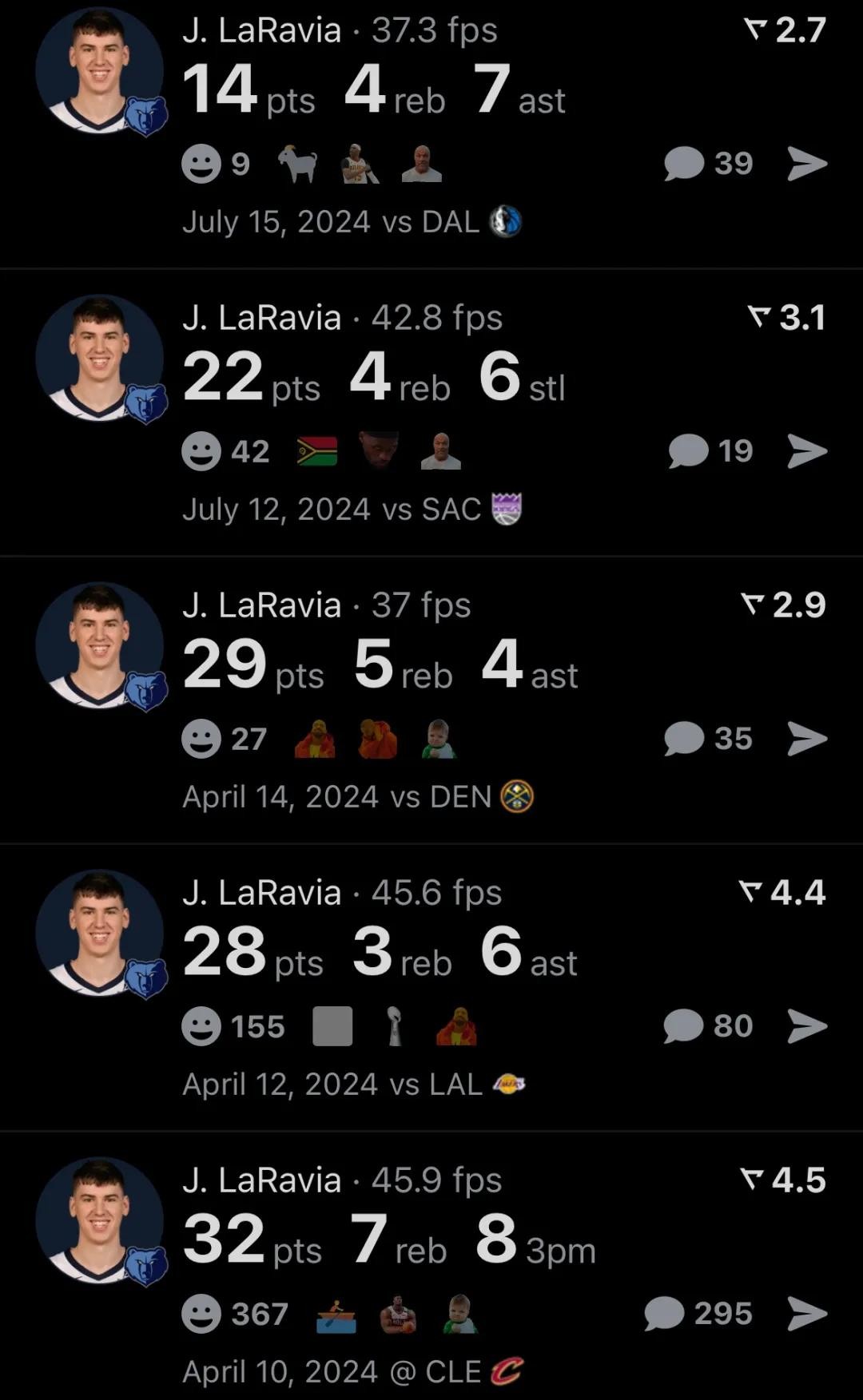Viewport: 863px width, 1400px height.
Task: Add a reaction to the April 14 DEN game
Action: pos(201,740)
